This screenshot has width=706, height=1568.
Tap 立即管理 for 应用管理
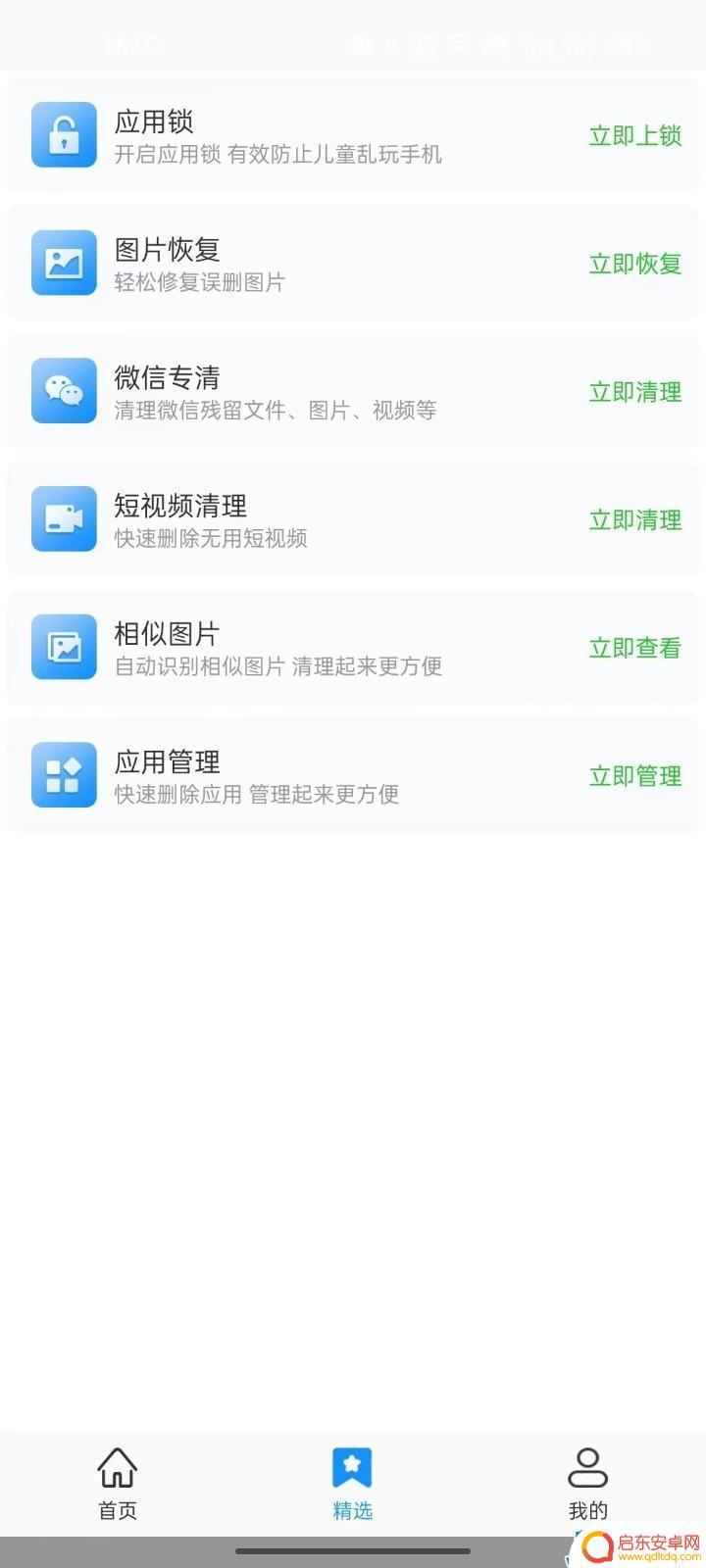[x=634, y=776]
